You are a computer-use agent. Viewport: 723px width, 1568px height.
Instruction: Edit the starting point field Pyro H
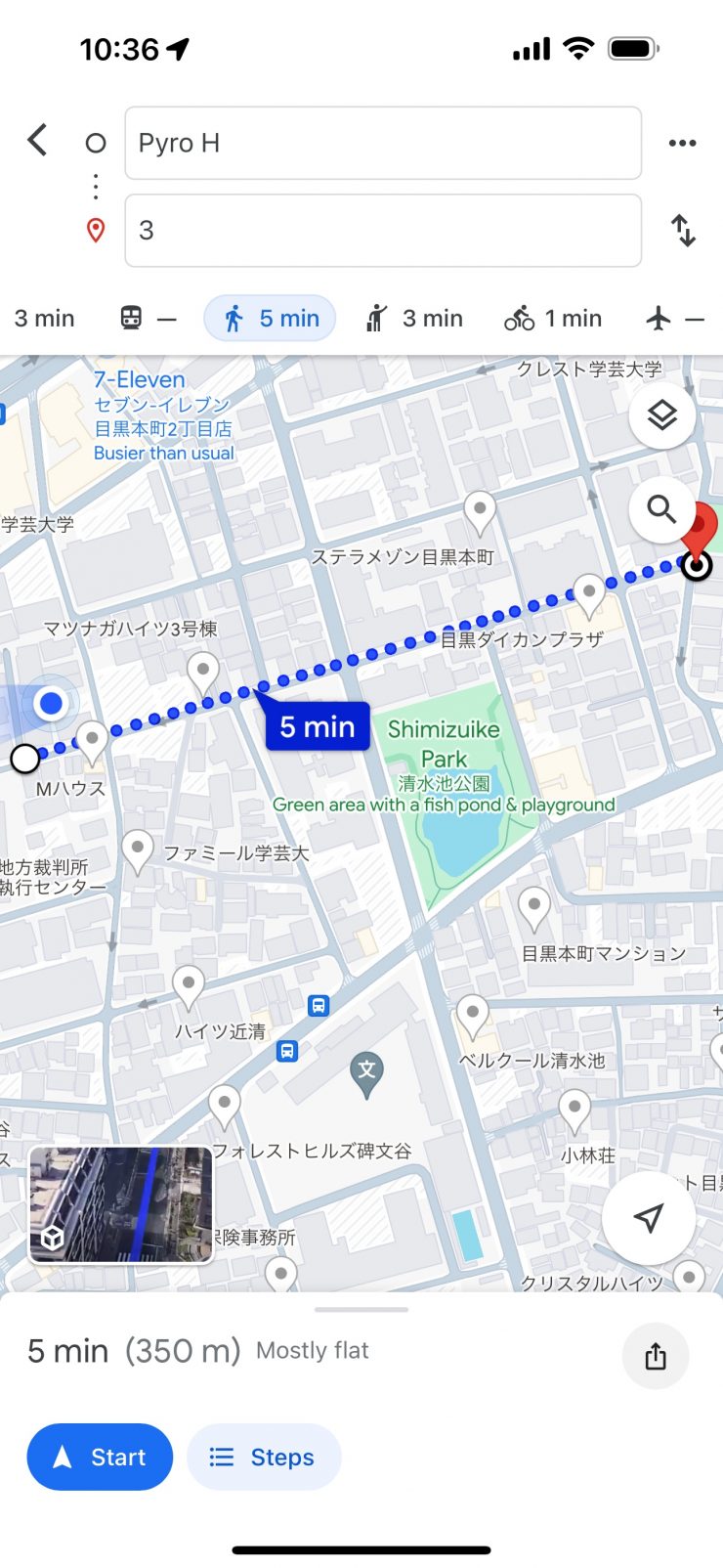click(x=382, y=143)
